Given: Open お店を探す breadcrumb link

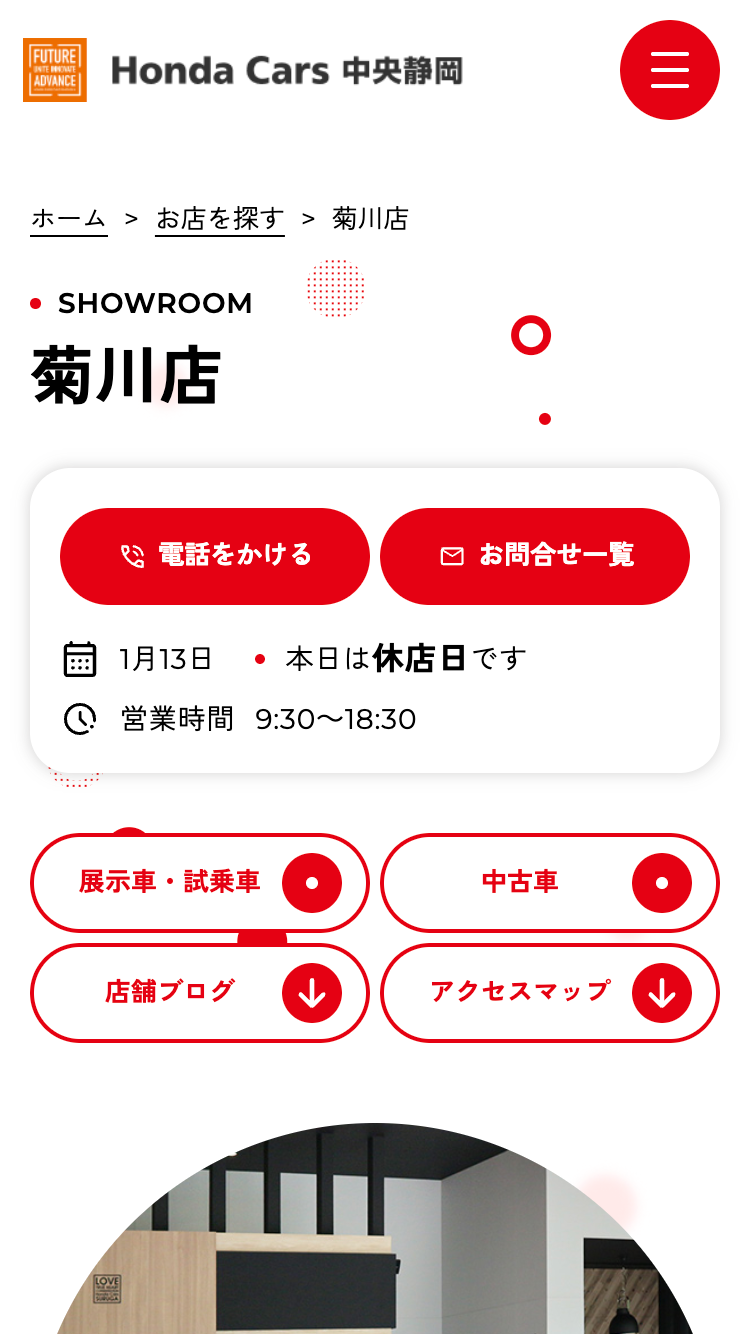Looking at the screenshot, I should 220,218.
